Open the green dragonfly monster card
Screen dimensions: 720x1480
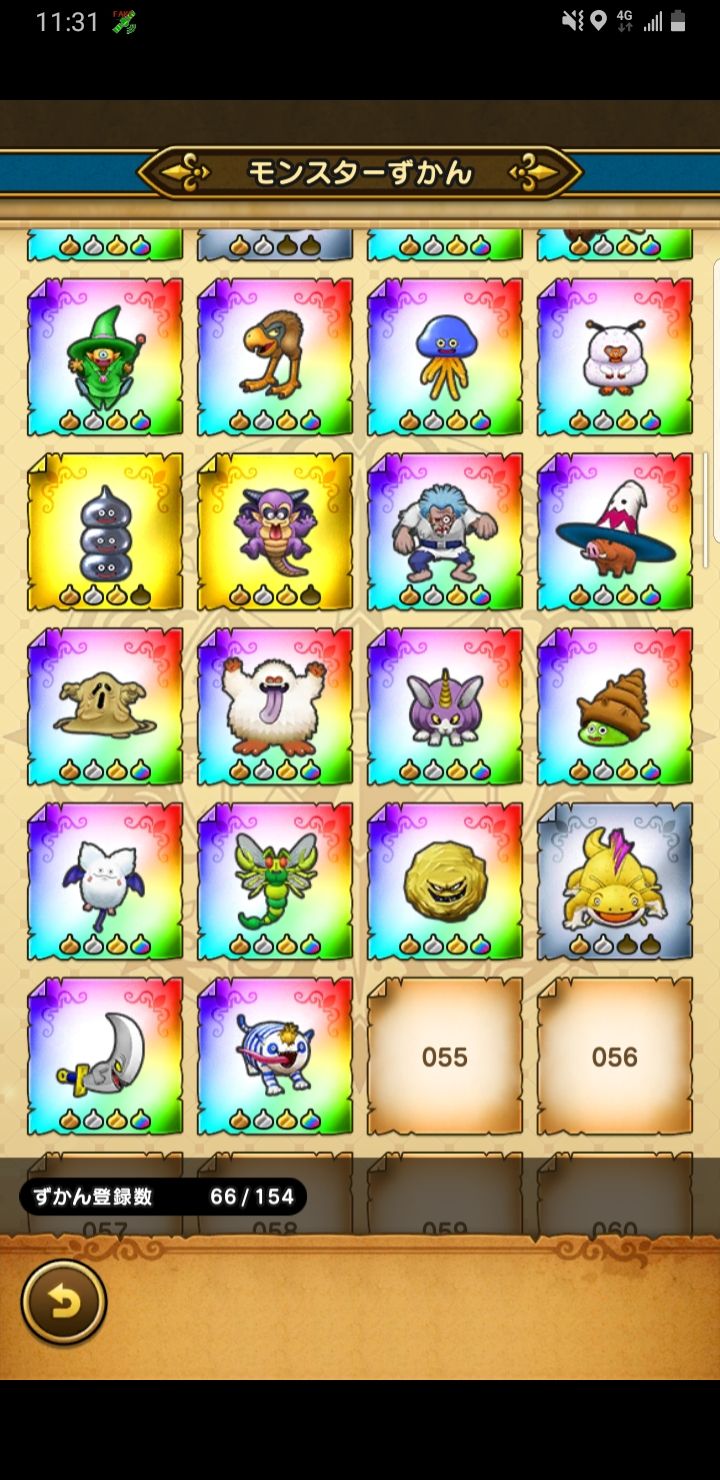(x=275, y=882)
